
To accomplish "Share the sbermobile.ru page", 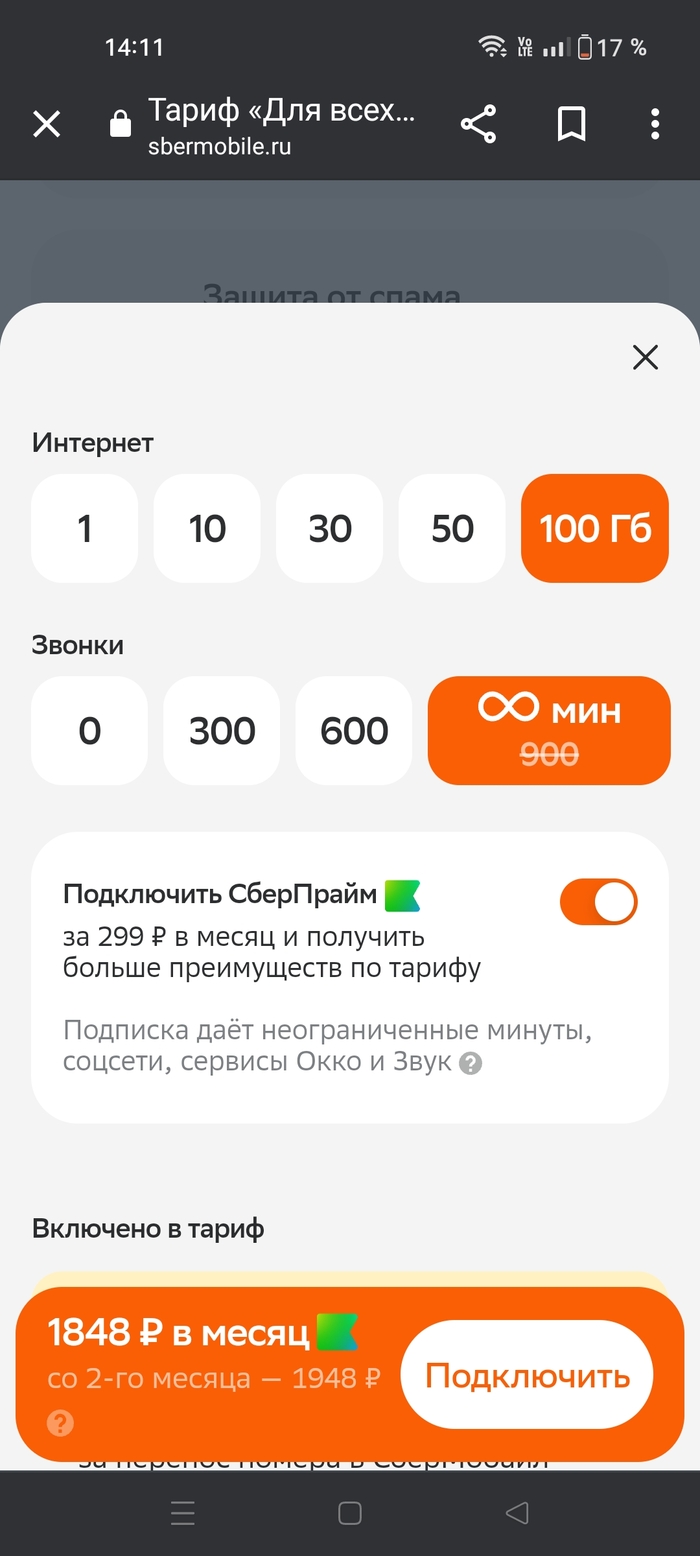I will tap(478, 124).
